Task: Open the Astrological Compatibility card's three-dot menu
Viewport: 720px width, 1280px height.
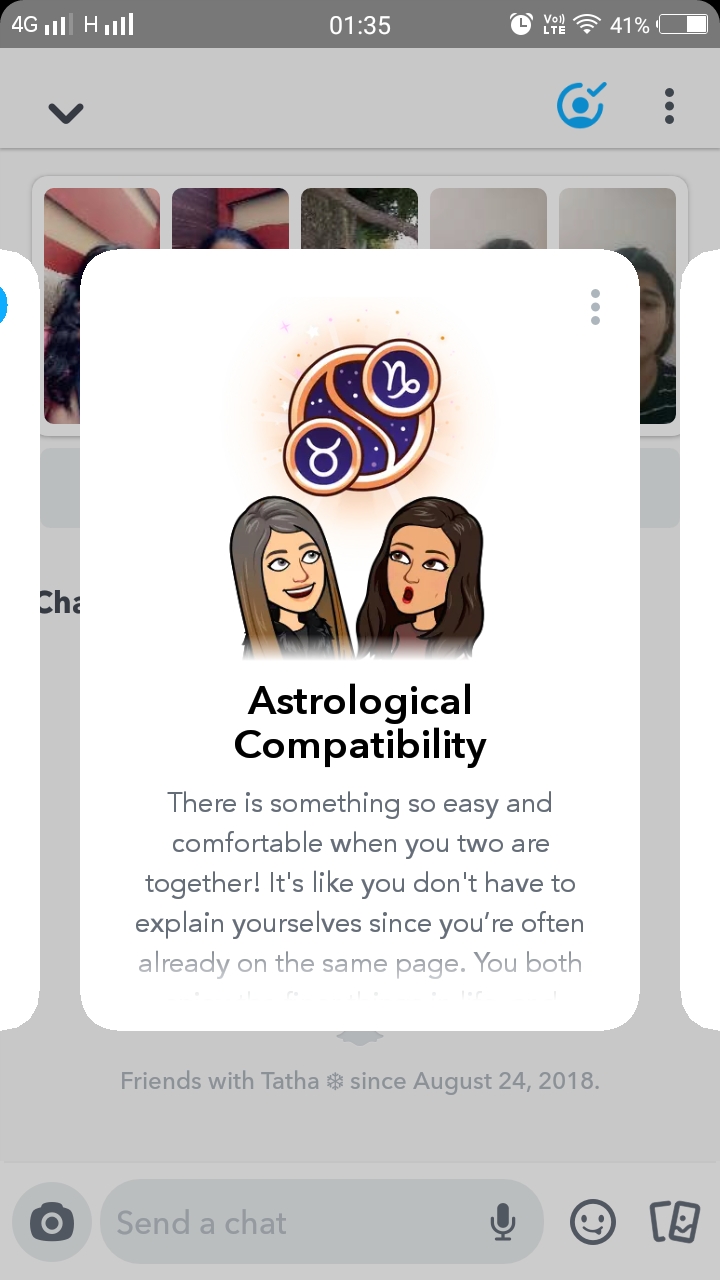Action: point(595,307)
